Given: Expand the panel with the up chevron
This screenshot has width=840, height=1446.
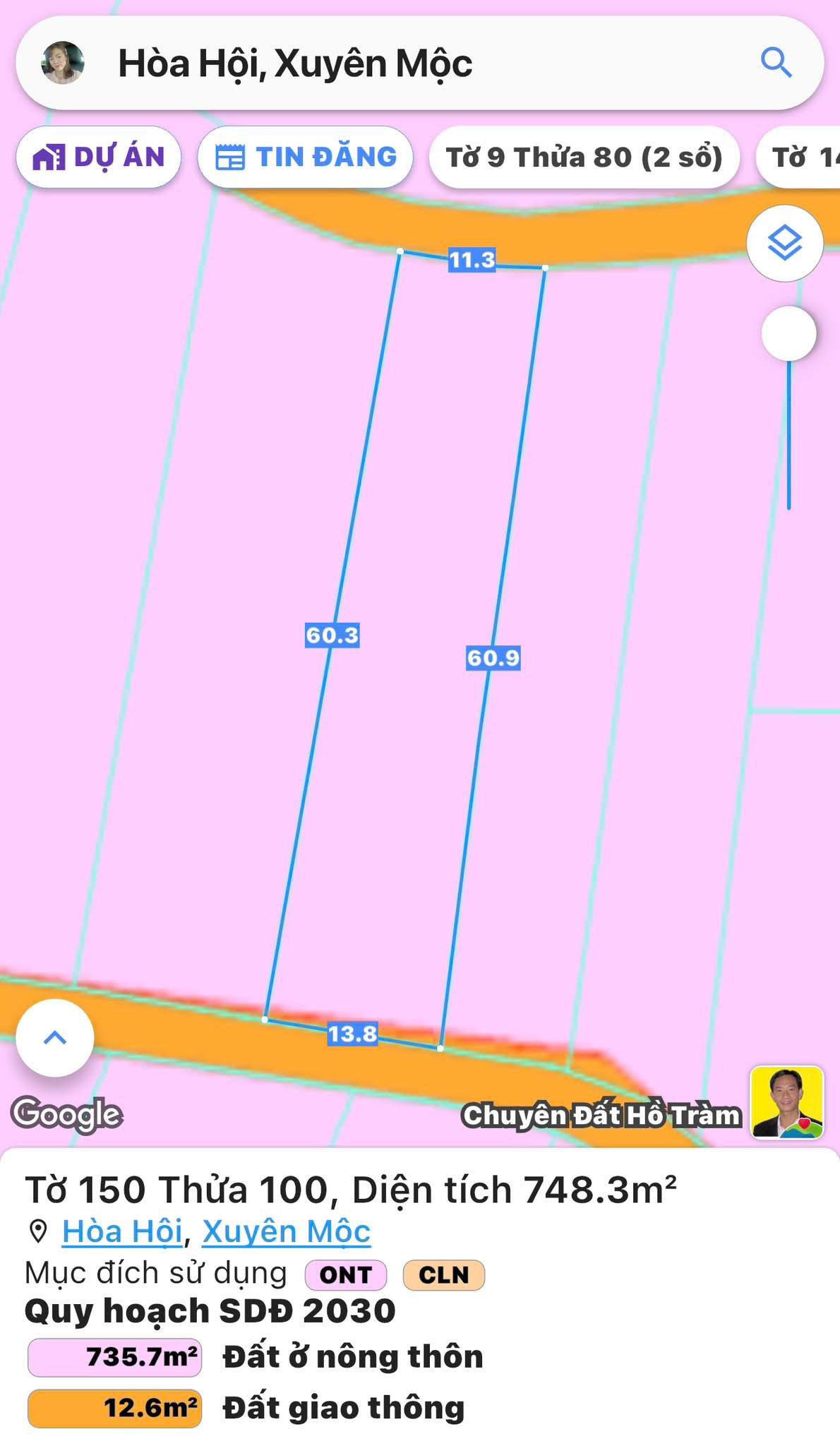Looking at the screenshot, I should coord(55,1037).
